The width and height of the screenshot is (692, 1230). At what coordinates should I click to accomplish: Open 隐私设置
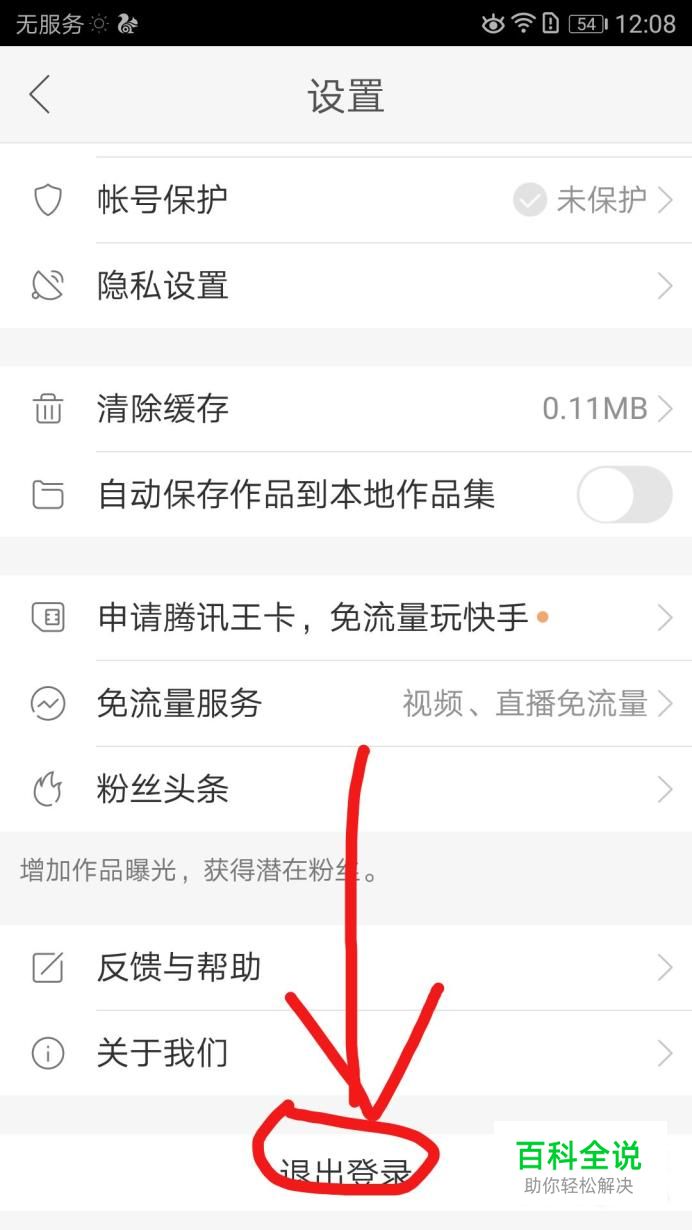tap(346, 286)
